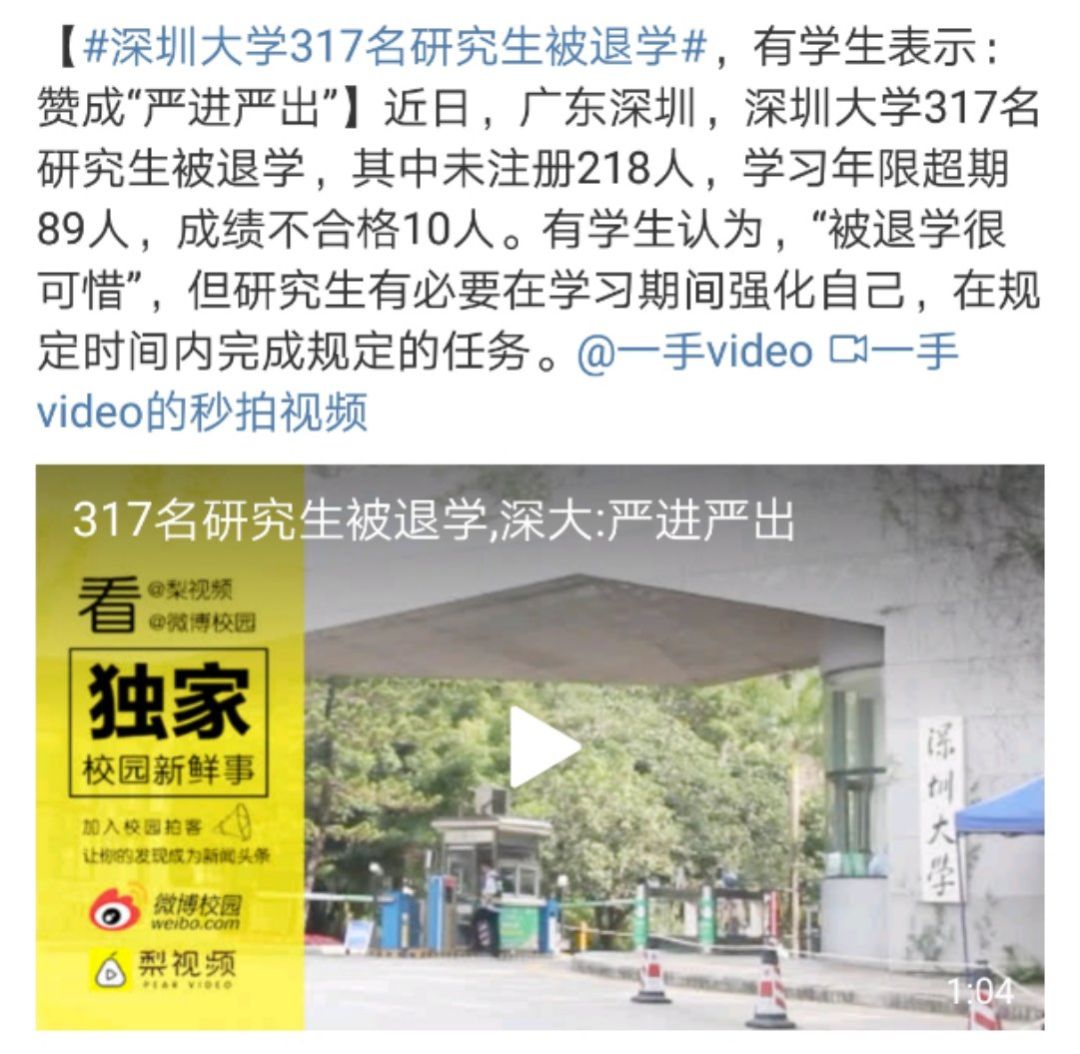Open hashtag #深圳大学317名研究生被退学#
The image size is (1080, 1054).
(395, 49)
